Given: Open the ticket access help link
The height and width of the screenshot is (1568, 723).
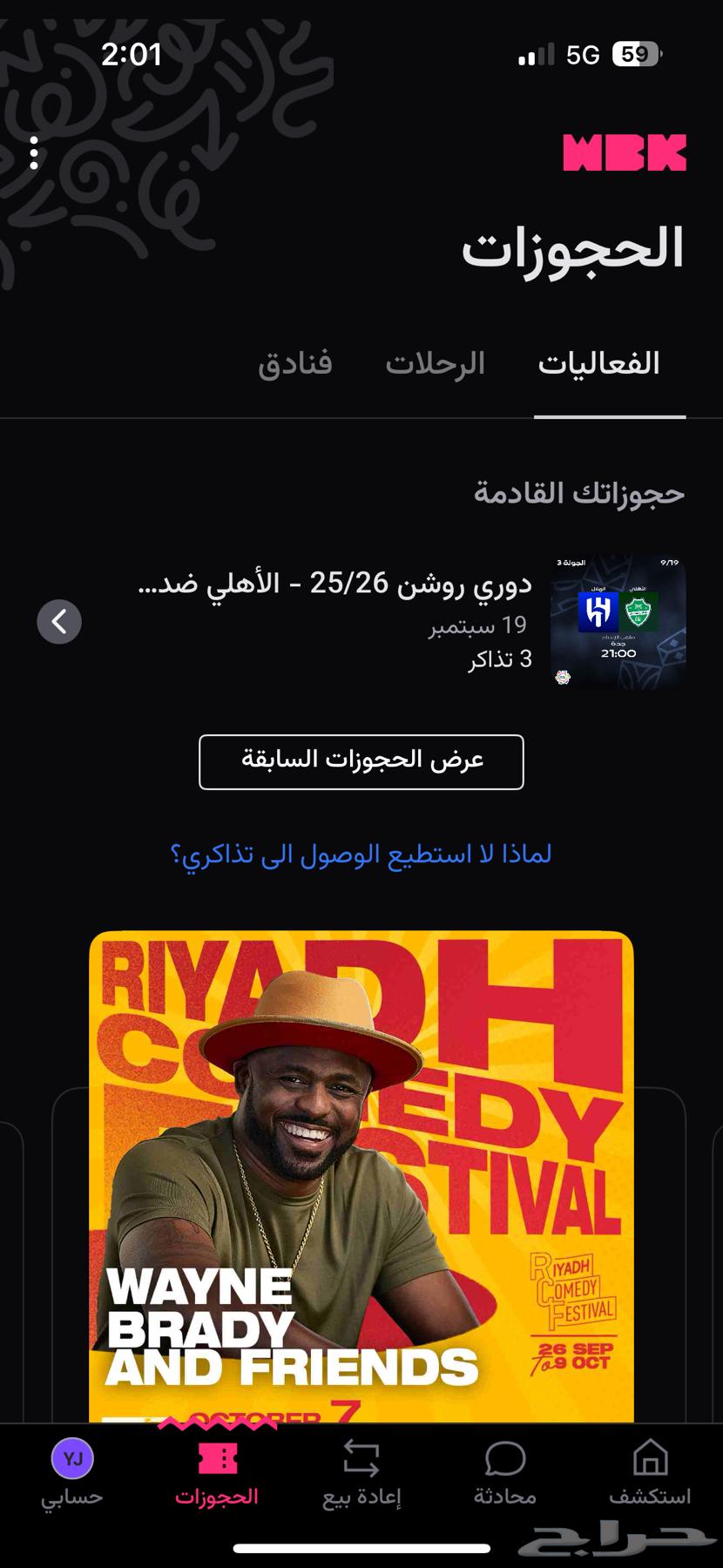Looking at the screenshot, I should [x=361, y=855].
